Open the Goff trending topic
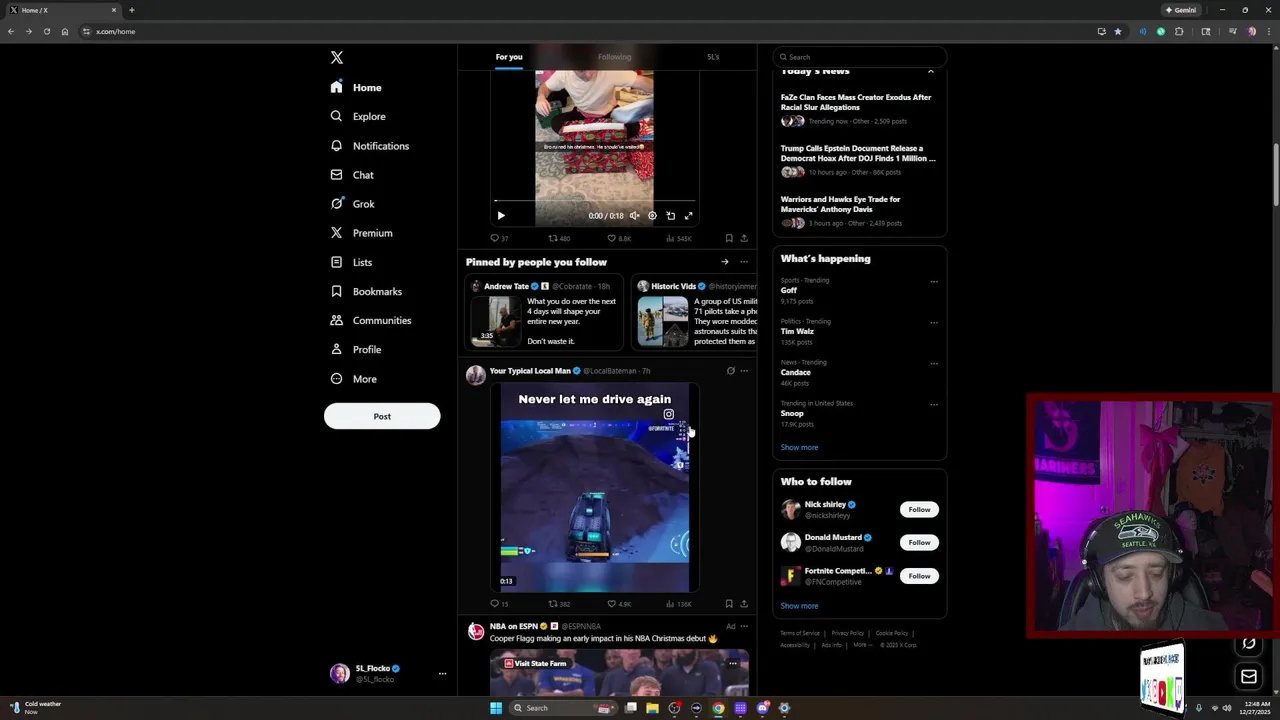This screenshot has width=1280, height=720. point(789,291)
